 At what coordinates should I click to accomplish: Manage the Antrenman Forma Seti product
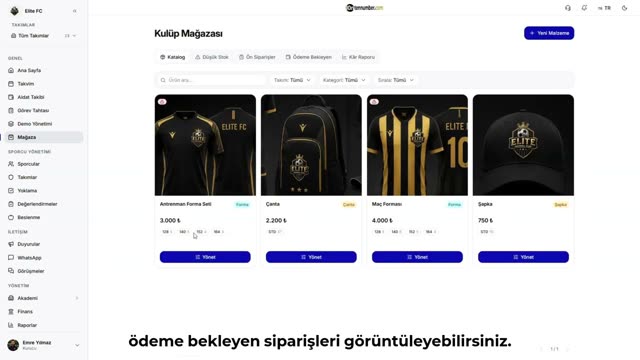pos(205,257)
